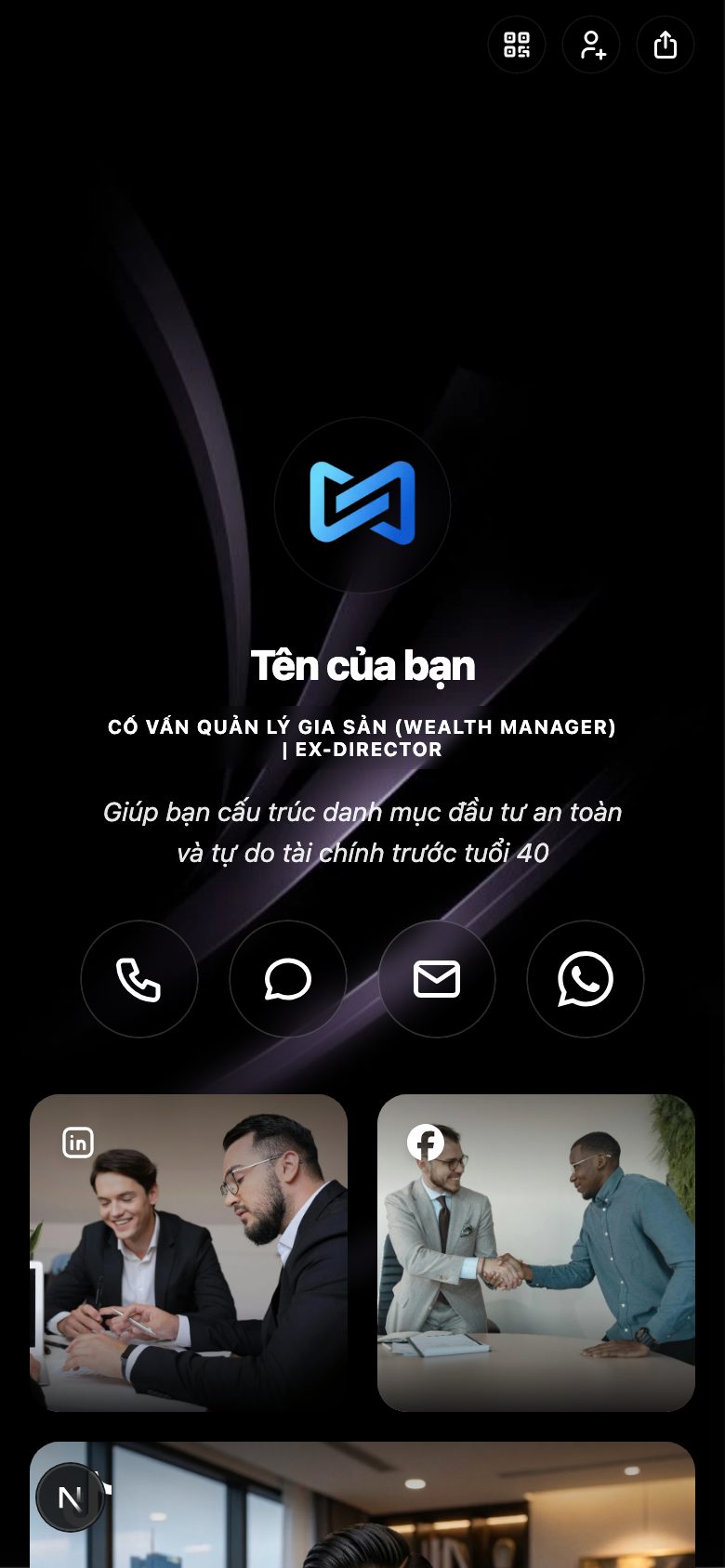
Task: Open the Facebook card showing handshake photo
Action: coord(535,1252)
